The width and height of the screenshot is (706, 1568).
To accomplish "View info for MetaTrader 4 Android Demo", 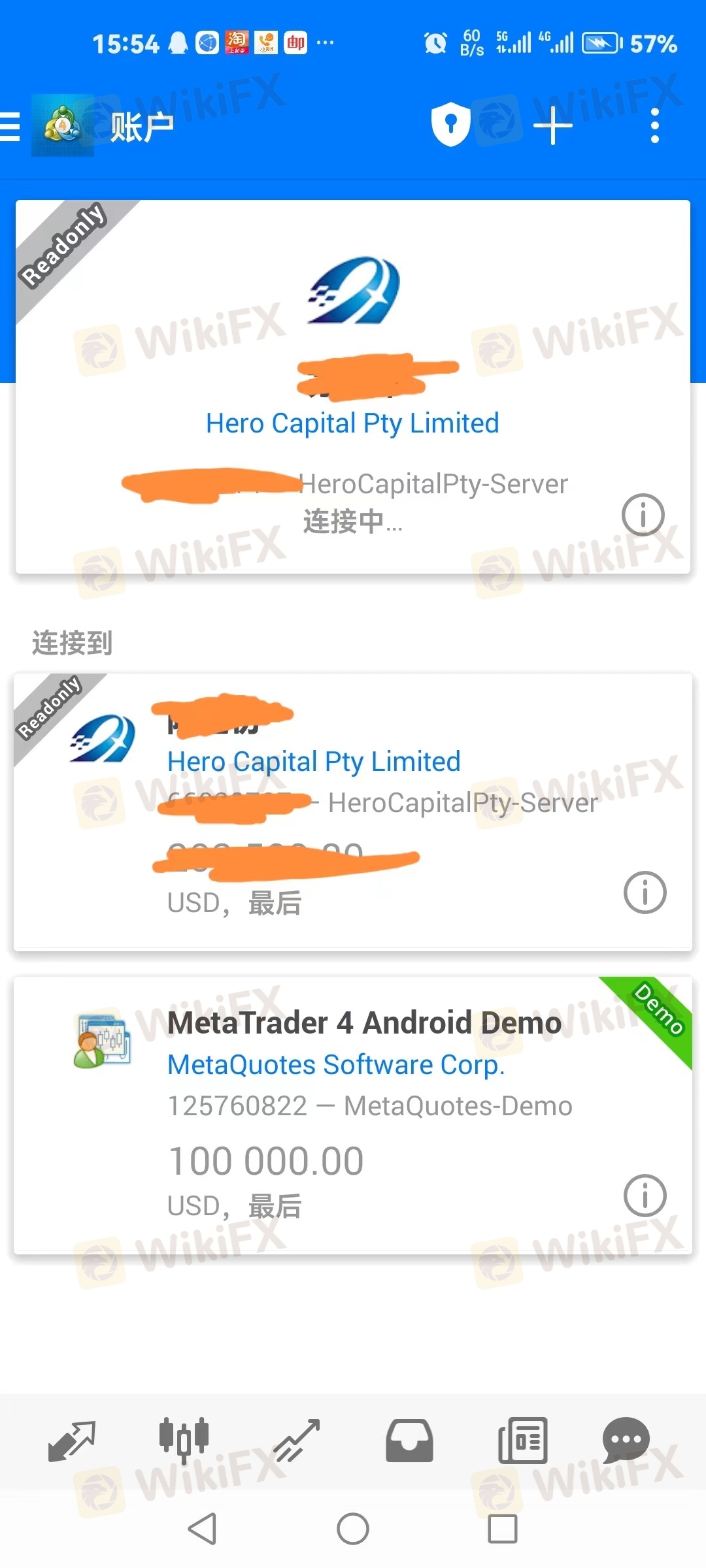I will point(645,1196).
